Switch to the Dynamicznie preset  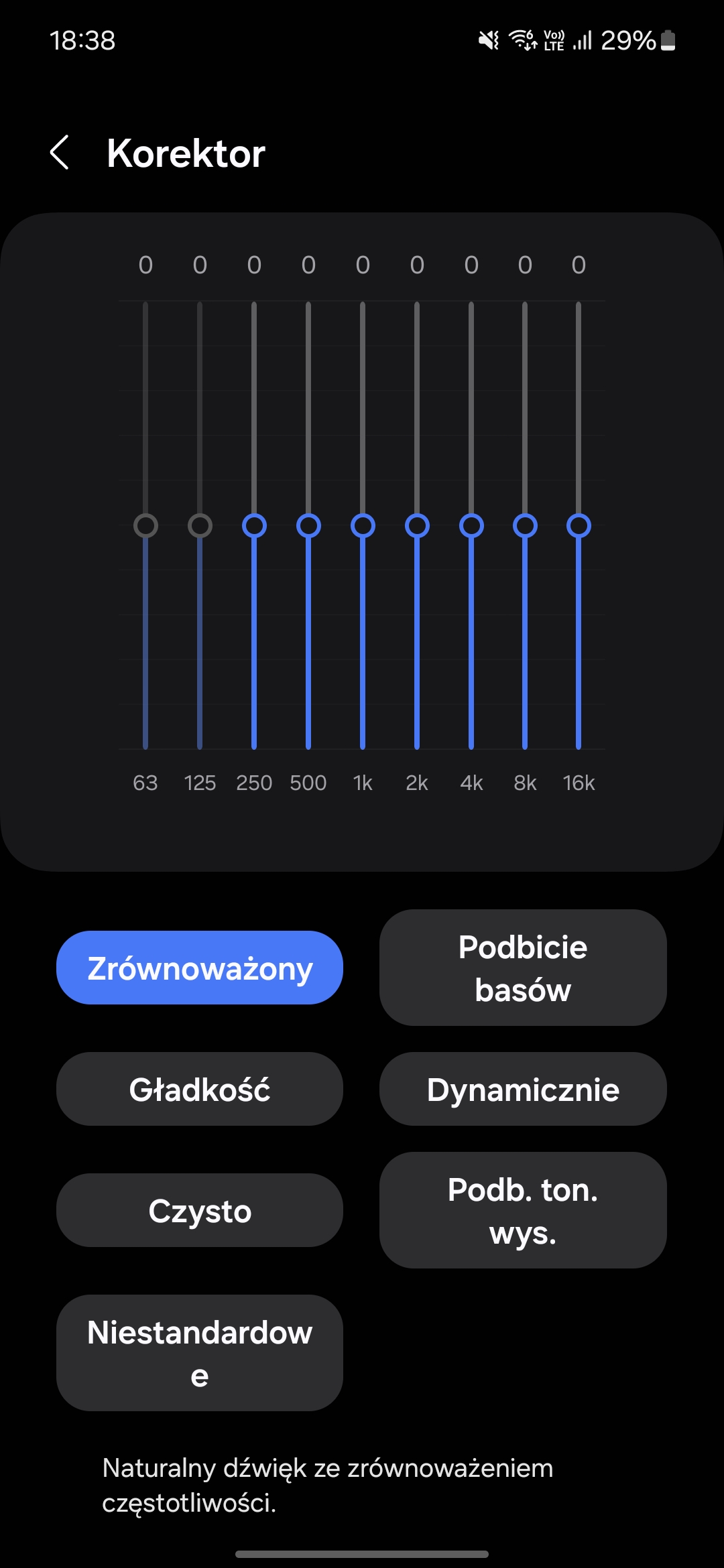click(523, 1089)
